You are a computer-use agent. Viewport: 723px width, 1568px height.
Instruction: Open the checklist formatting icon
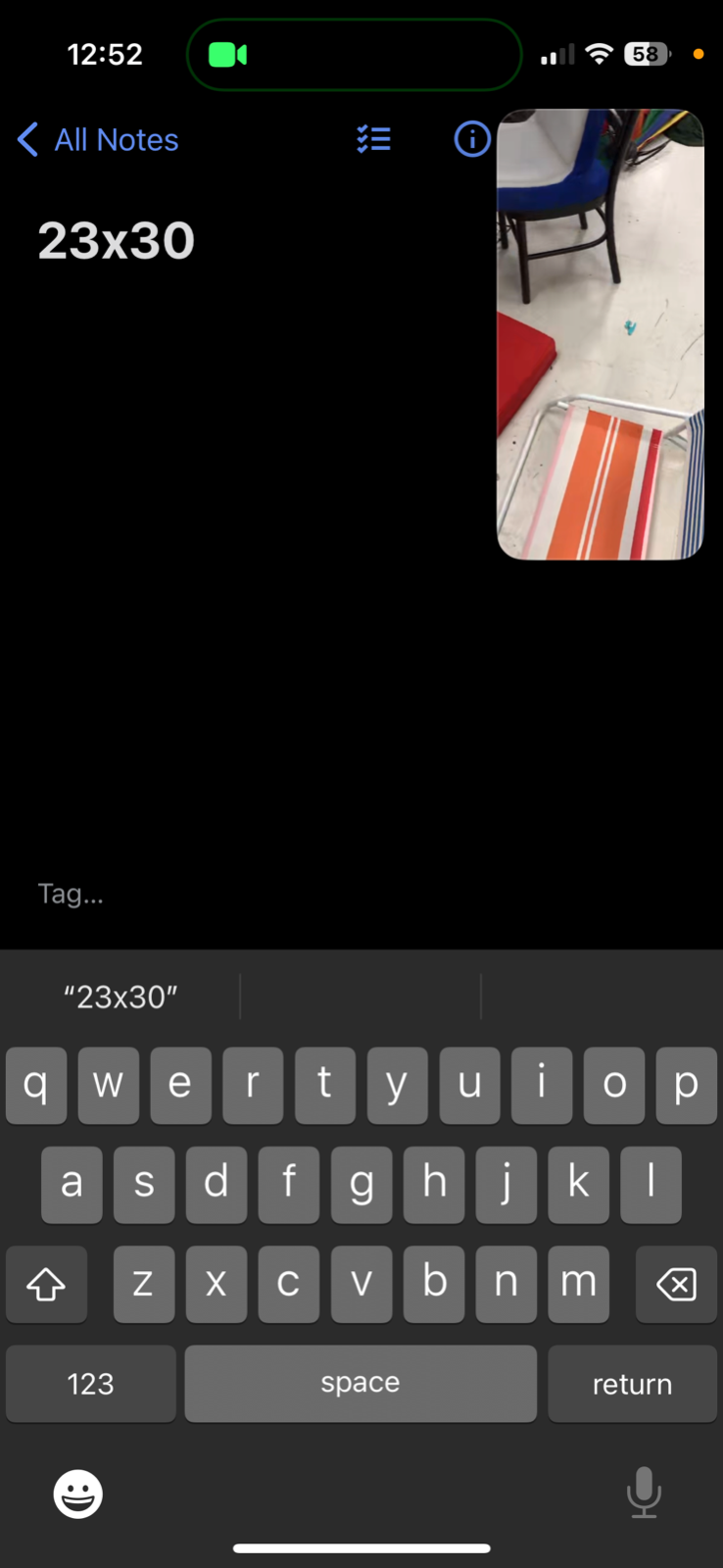373,139
